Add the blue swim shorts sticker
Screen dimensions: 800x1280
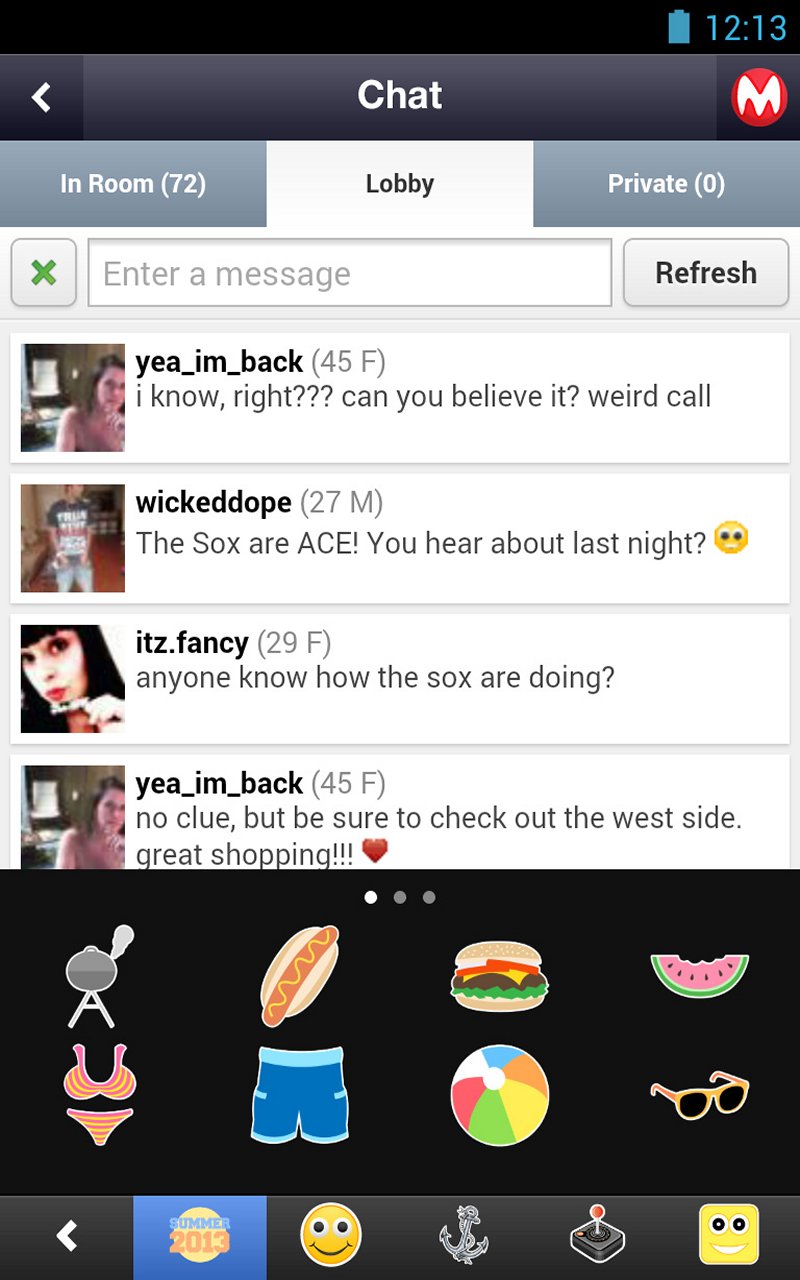click(300, 1093)
